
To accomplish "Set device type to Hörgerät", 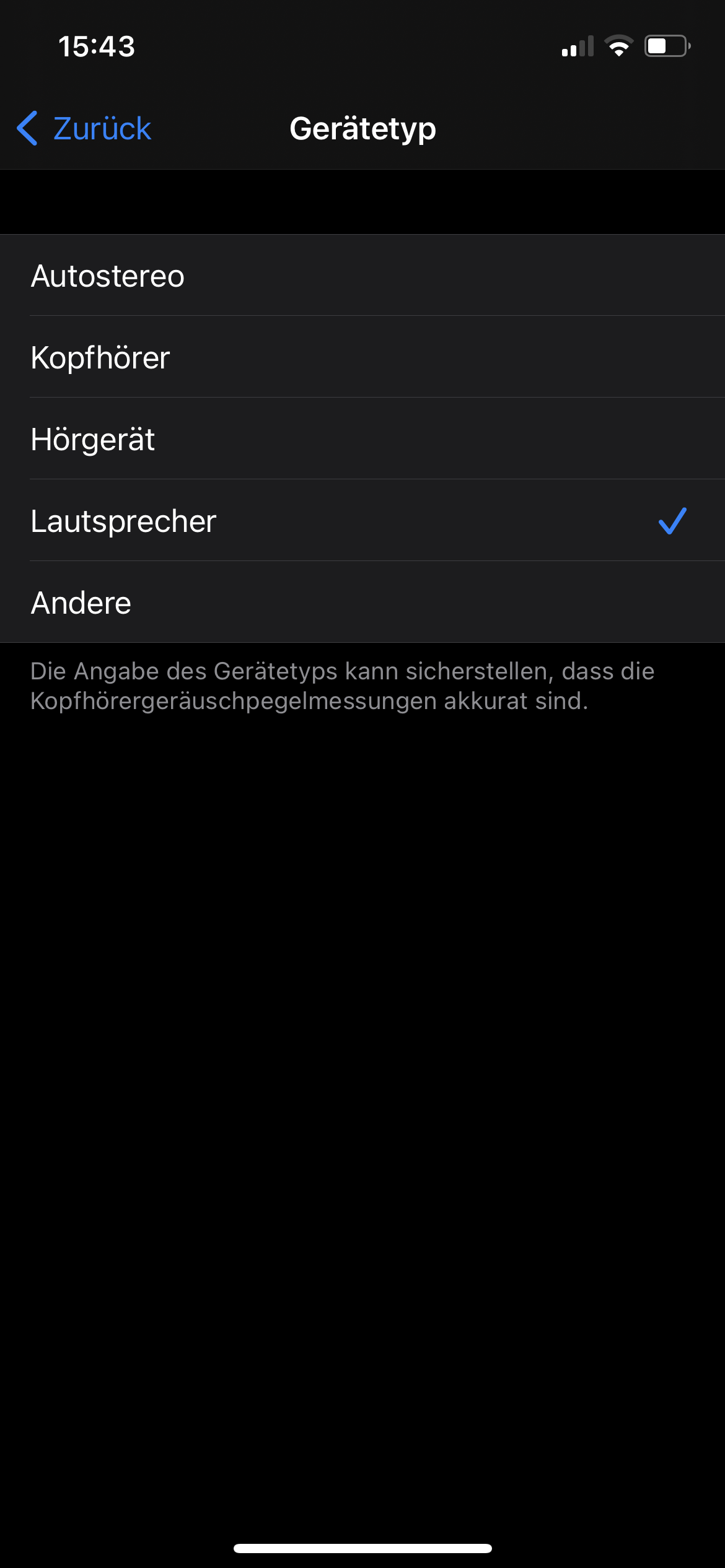I will pyautogui.click(x=94, y=439).
